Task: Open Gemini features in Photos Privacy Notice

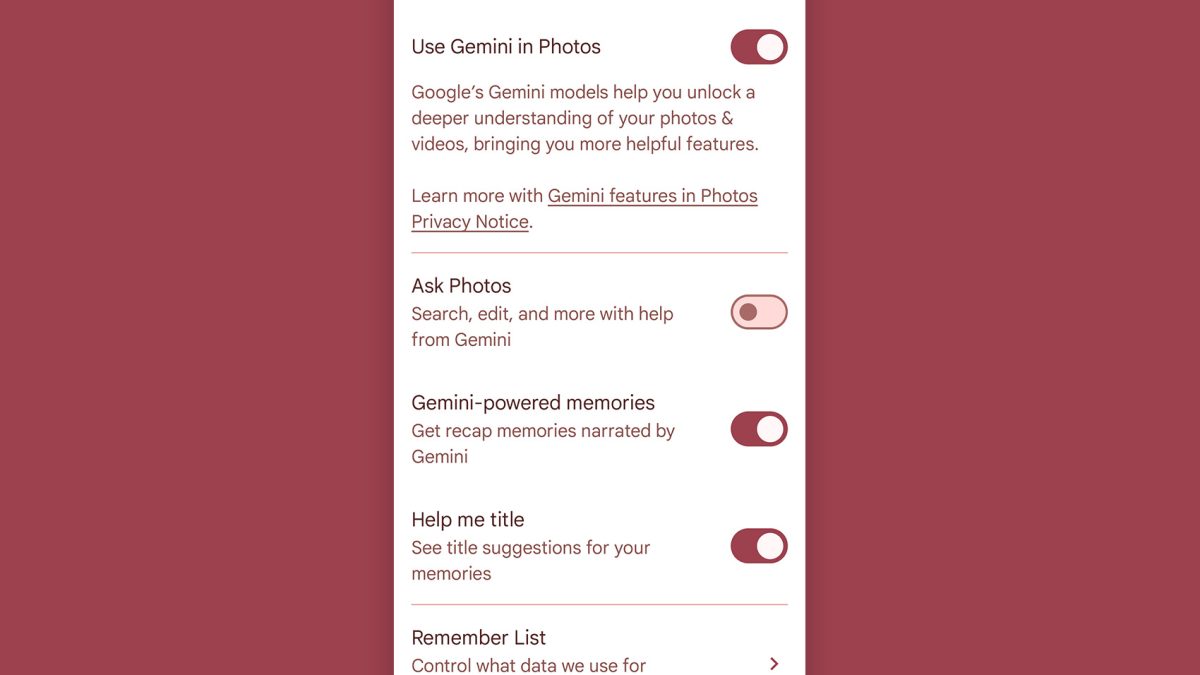Action: 652,196
